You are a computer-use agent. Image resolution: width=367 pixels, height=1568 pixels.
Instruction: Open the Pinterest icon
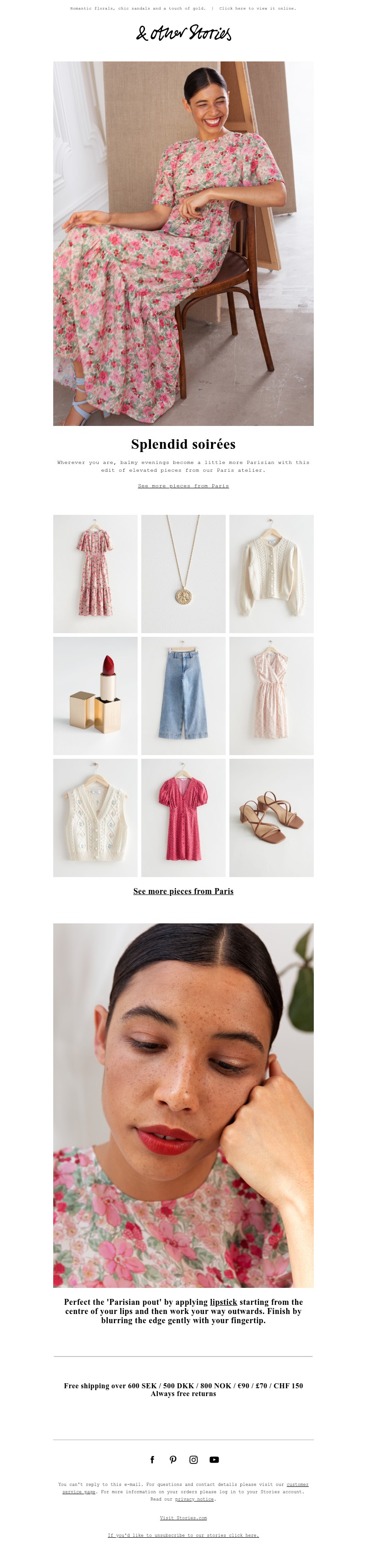click(173, 1460)
